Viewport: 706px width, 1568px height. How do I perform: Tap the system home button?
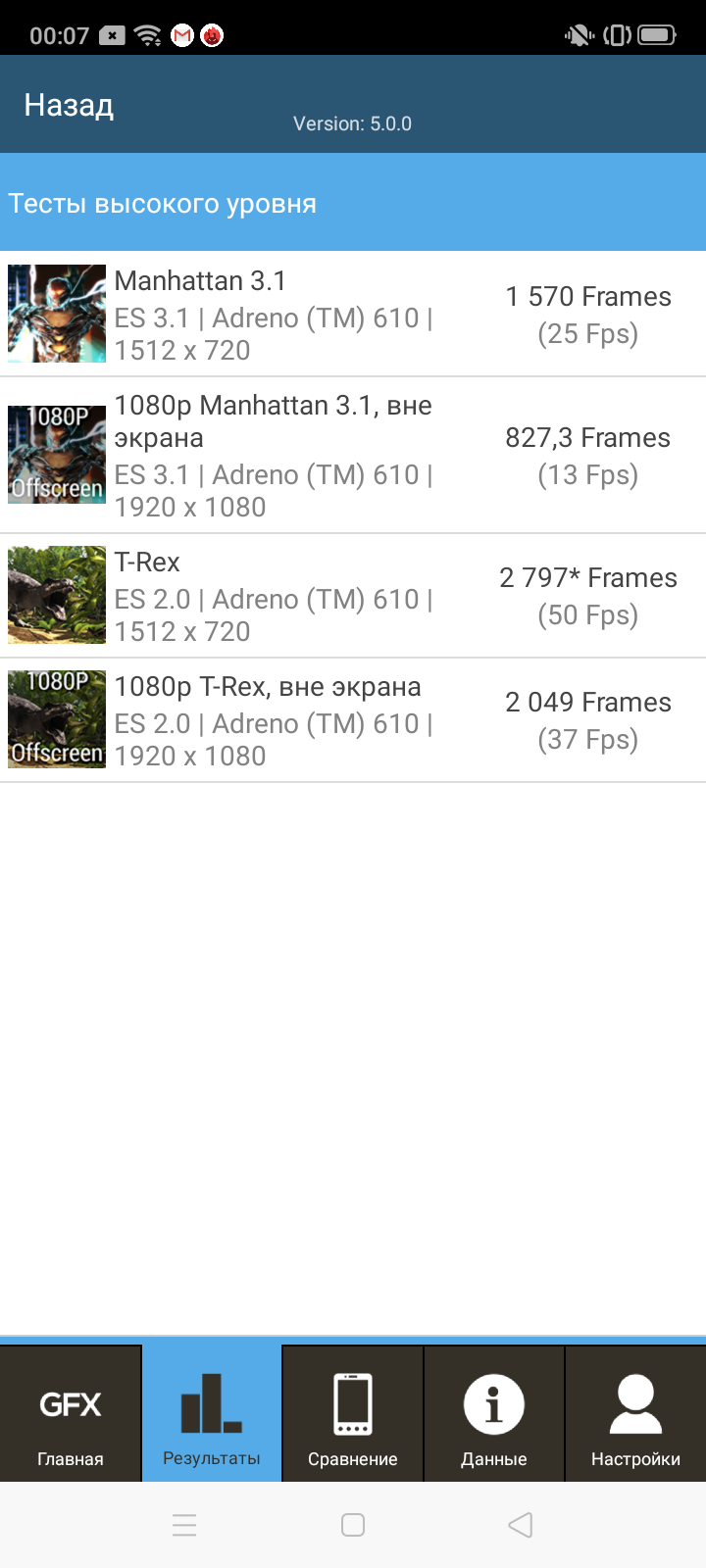pos(353,1525)
